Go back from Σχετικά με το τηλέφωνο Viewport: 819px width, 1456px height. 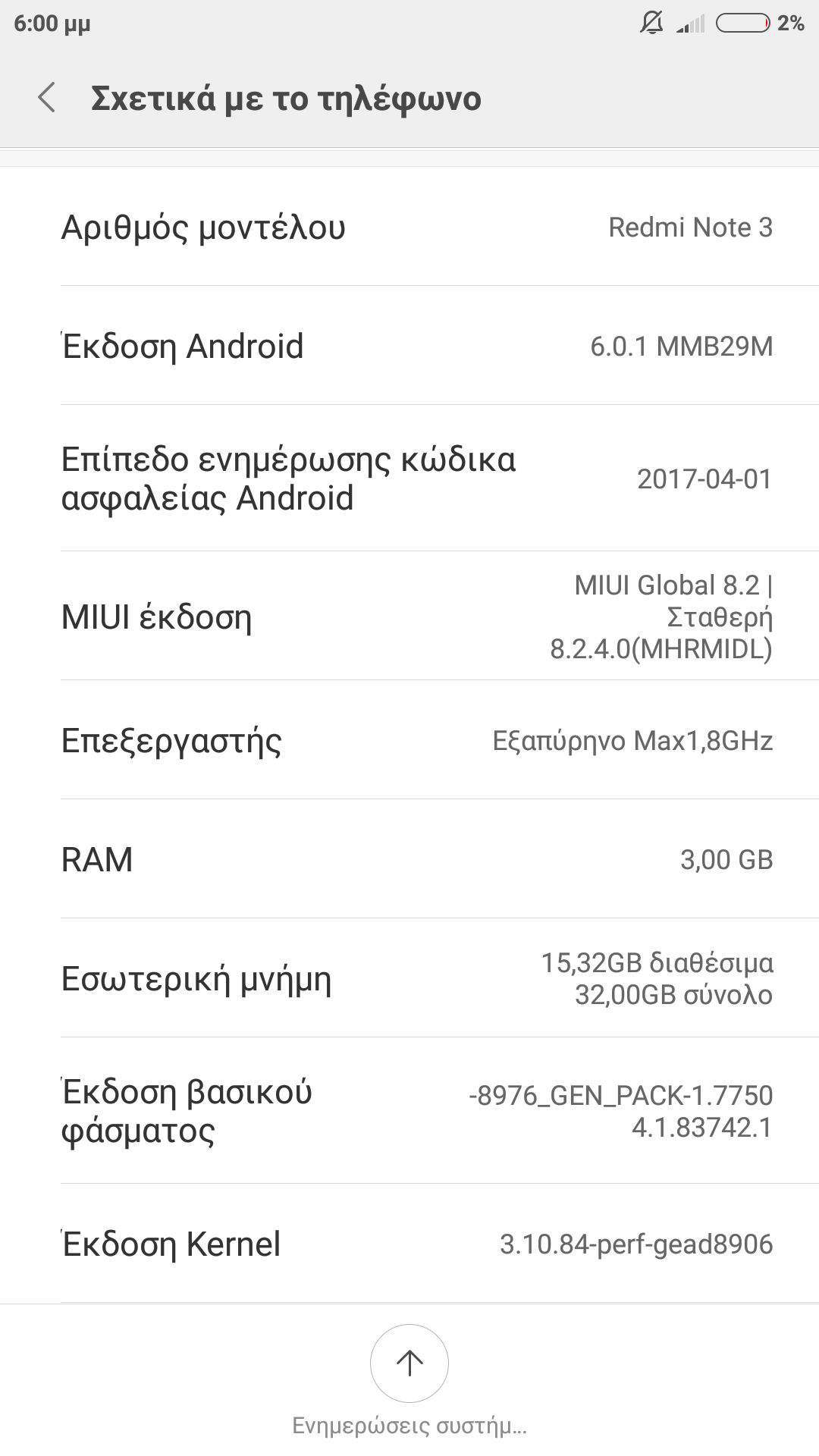coord(47,99)
